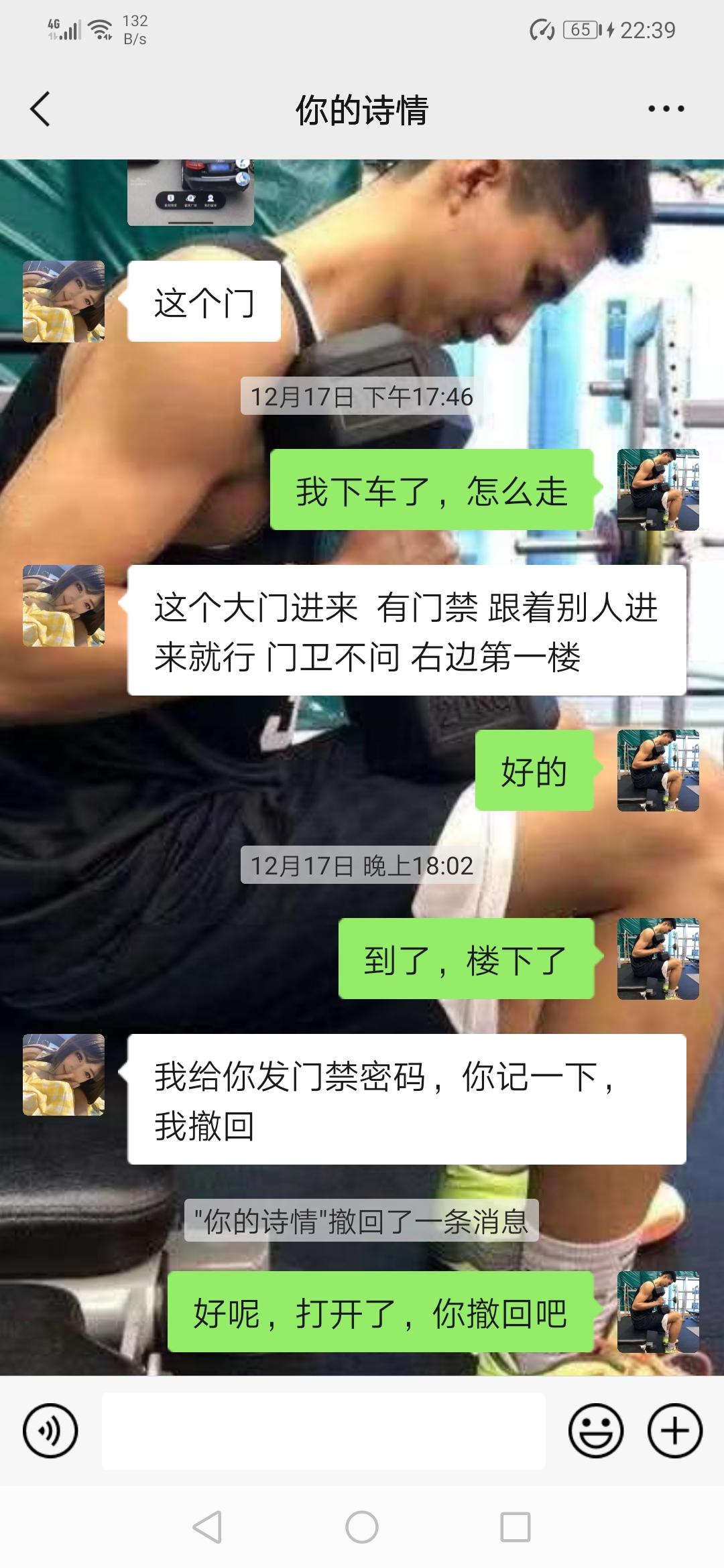The width and height of the screenshot is (724, 1568).
Task: Open contact avatar beside the 这个门 message
Action: coord(64,302)
